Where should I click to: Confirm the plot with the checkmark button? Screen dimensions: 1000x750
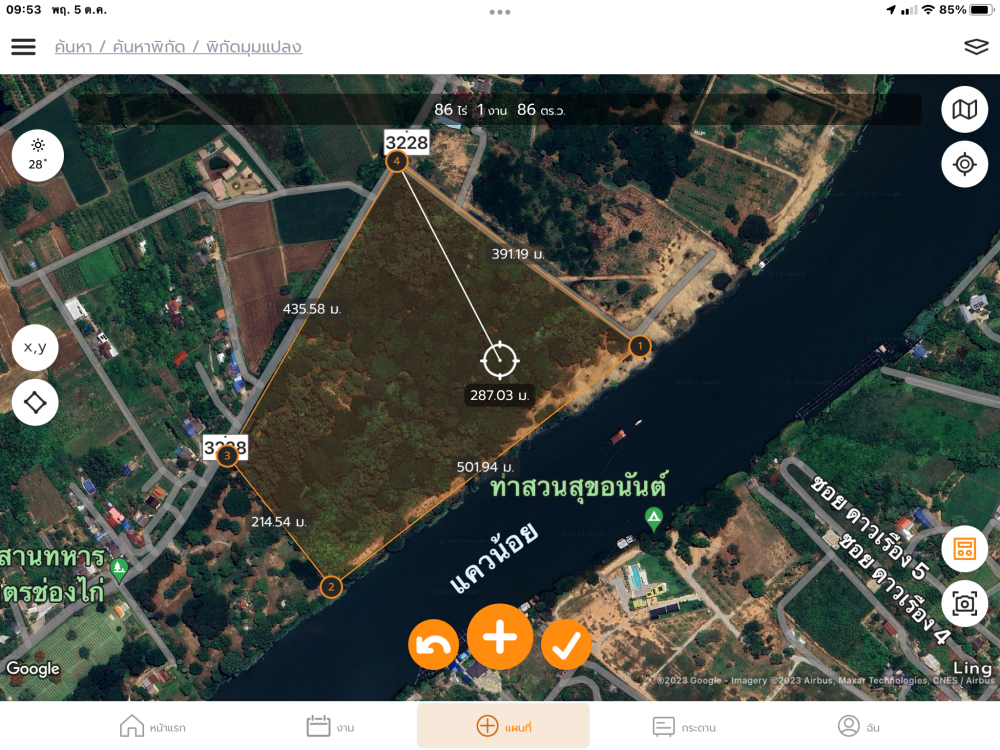tap(566, 645)
